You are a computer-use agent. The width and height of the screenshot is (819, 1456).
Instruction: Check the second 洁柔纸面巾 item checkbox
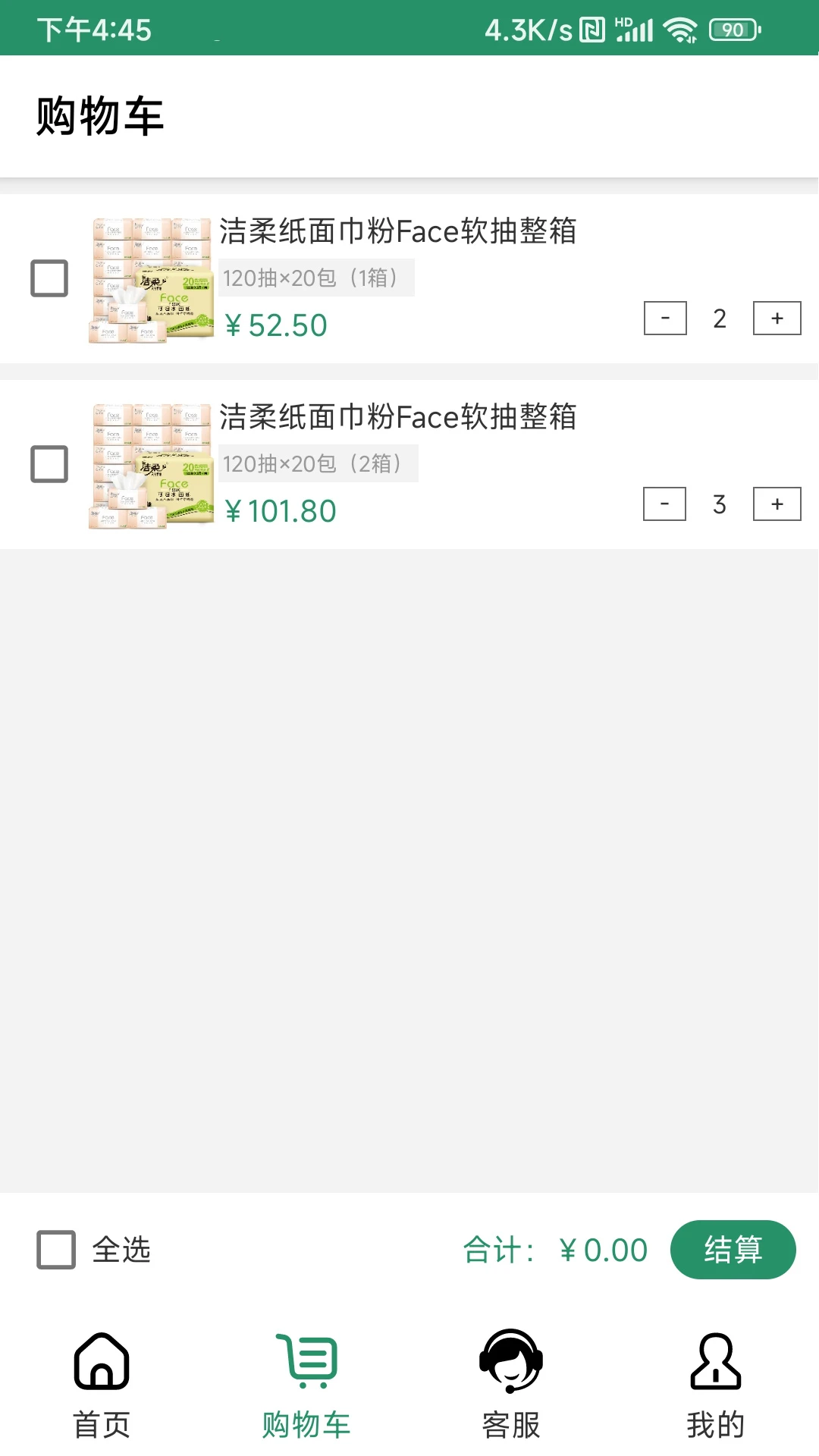[x=50, y=465]
